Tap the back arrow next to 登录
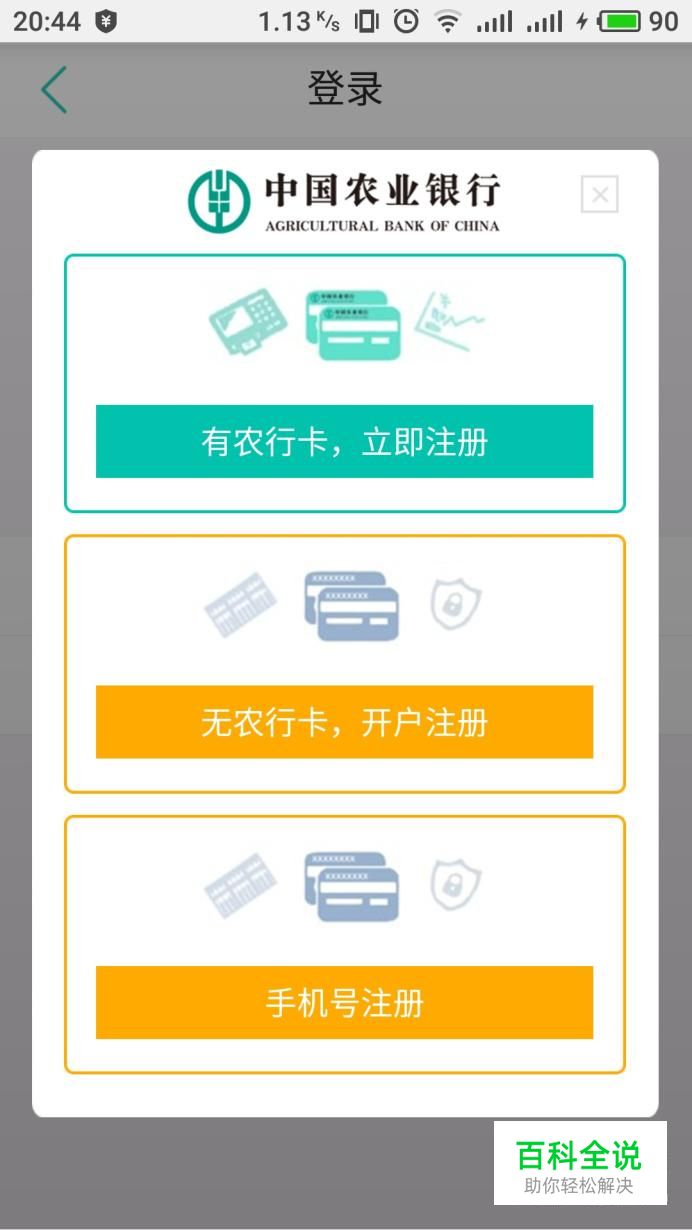 point(54,90)
